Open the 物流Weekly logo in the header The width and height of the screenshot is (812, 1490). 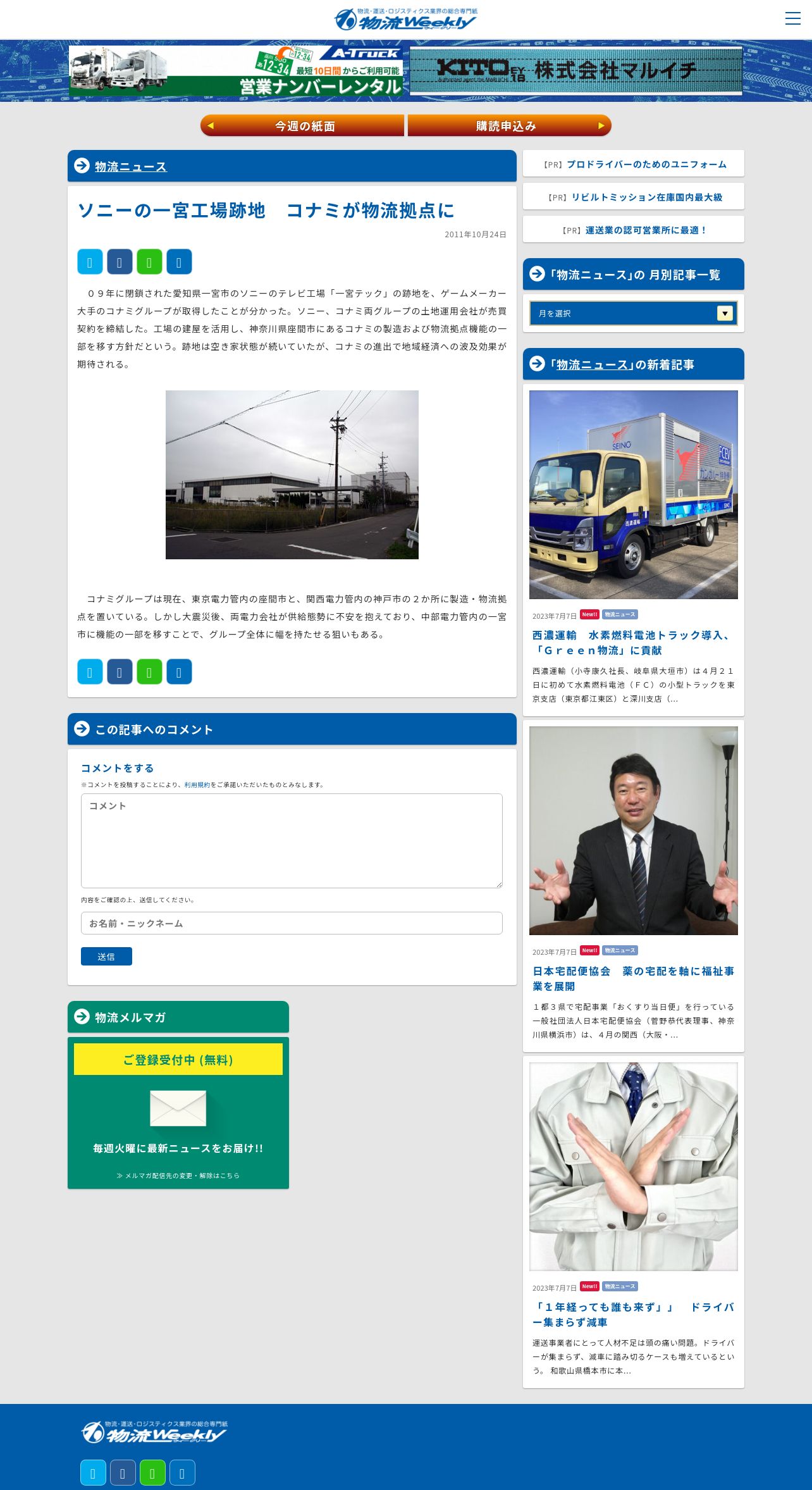[x=406, y=20]
